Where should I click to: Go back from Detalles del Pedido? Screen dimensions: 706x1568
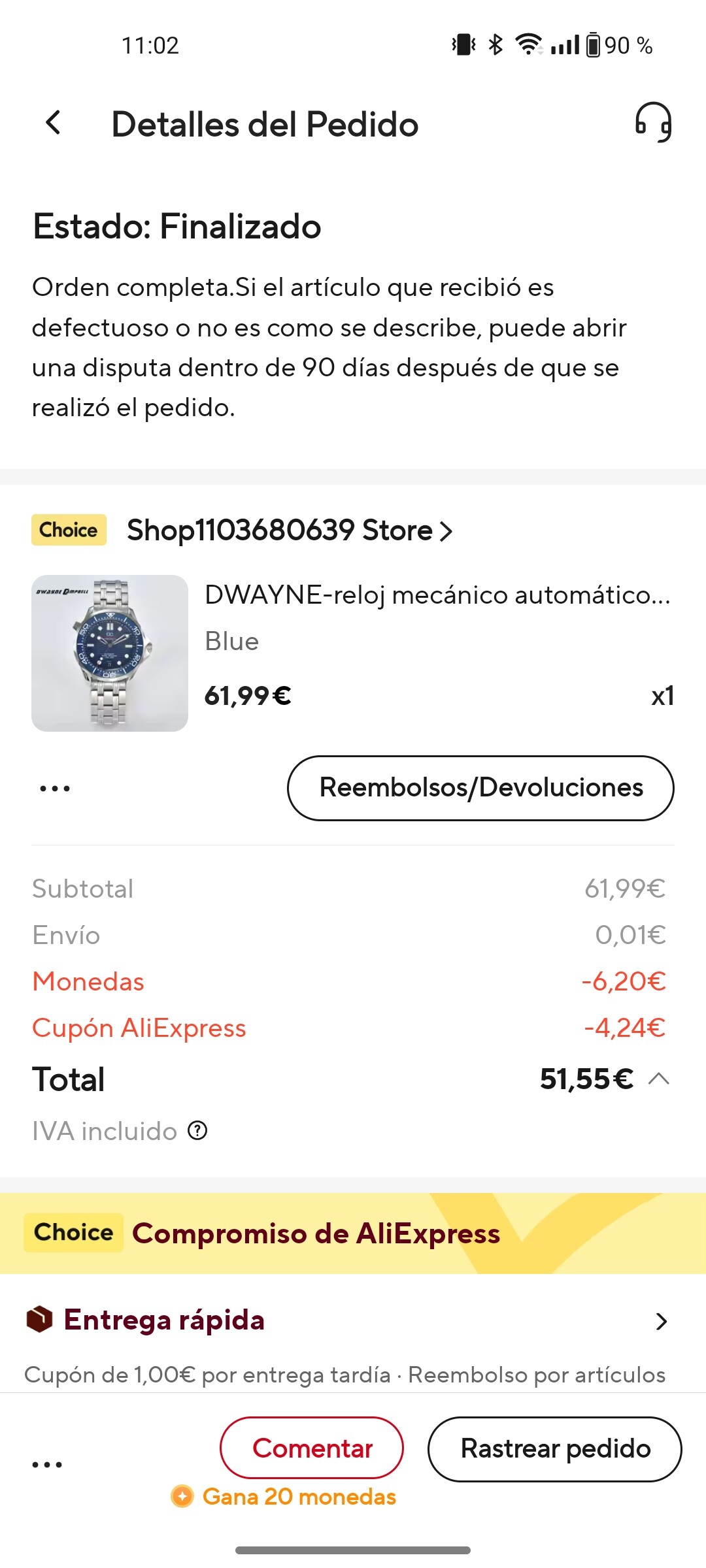click(54, 123)
